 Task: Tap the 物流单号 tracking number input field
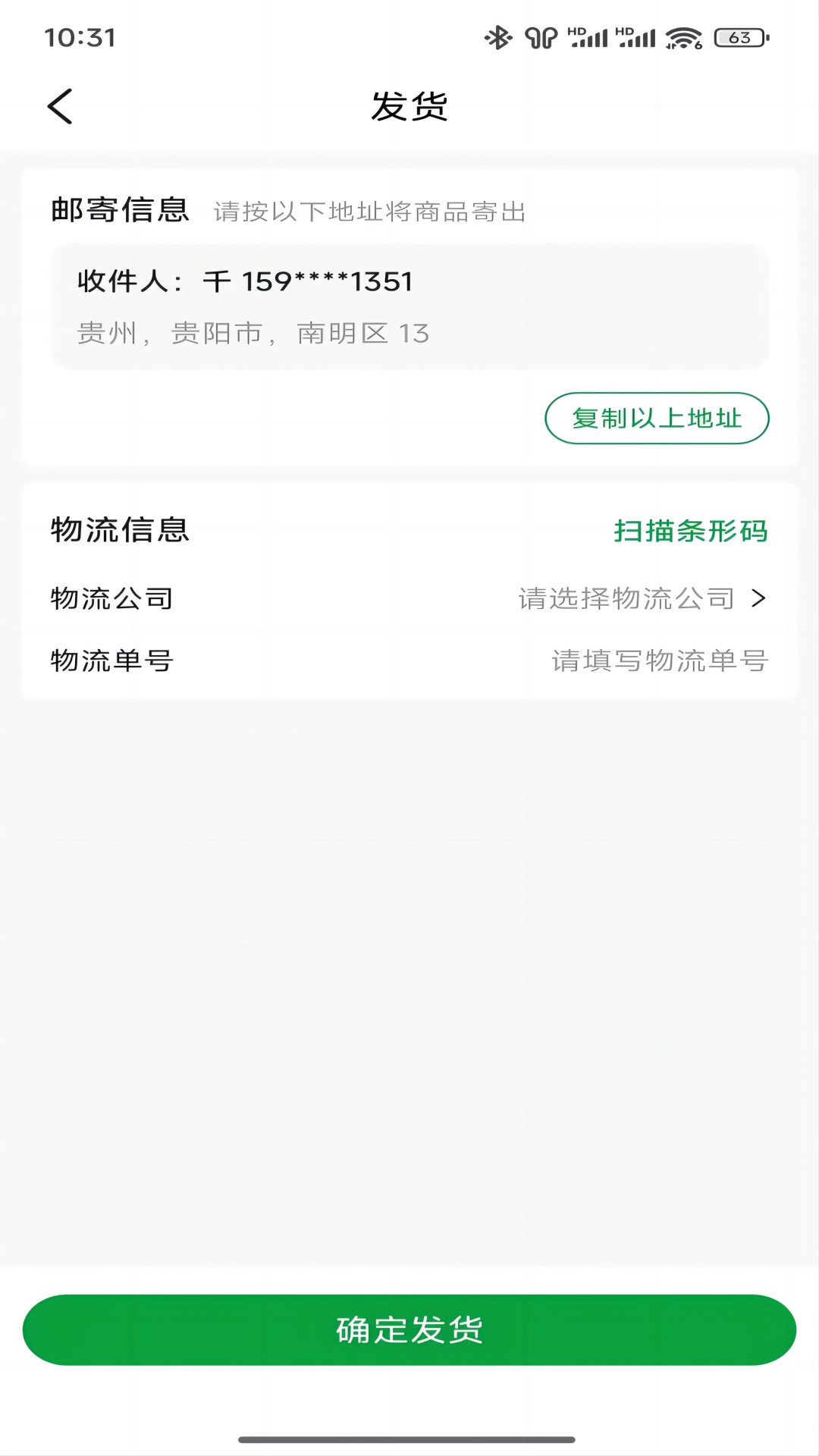(x=657, y=661)
